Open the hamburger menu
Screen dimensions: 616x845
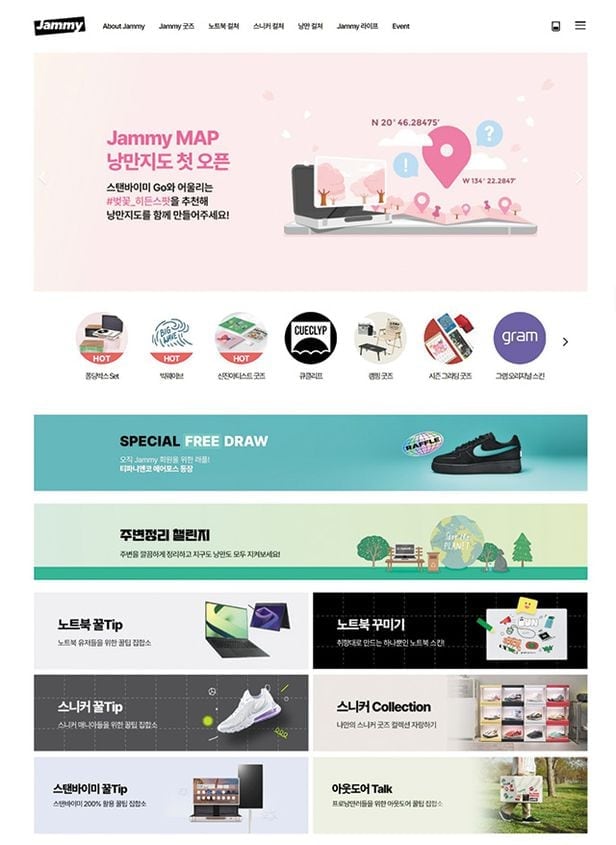[x=580, y=26]
